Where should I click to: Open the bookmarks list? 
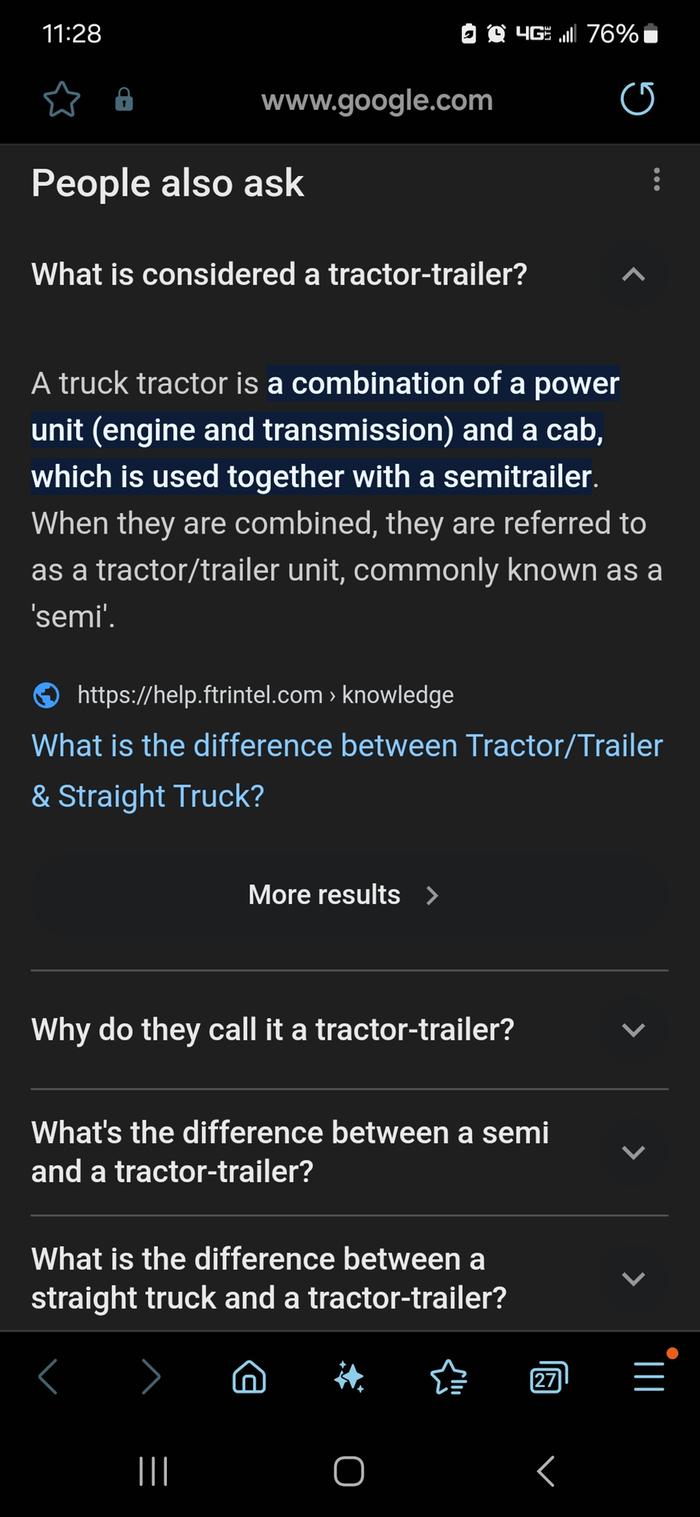click(x=448, y=1378)
